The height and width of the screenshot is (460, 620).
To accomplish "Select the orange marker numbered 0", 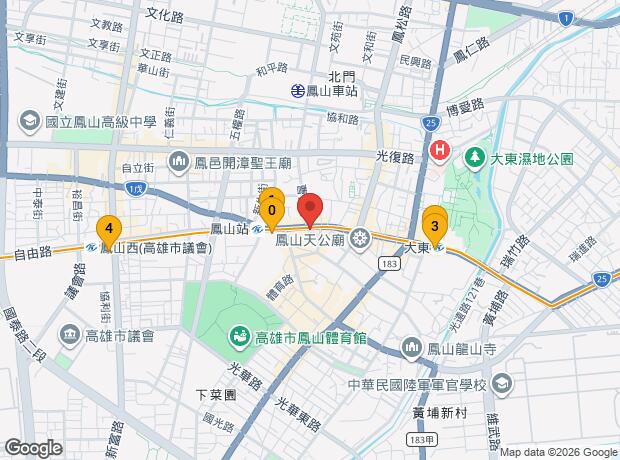I will tap(272, 211).
